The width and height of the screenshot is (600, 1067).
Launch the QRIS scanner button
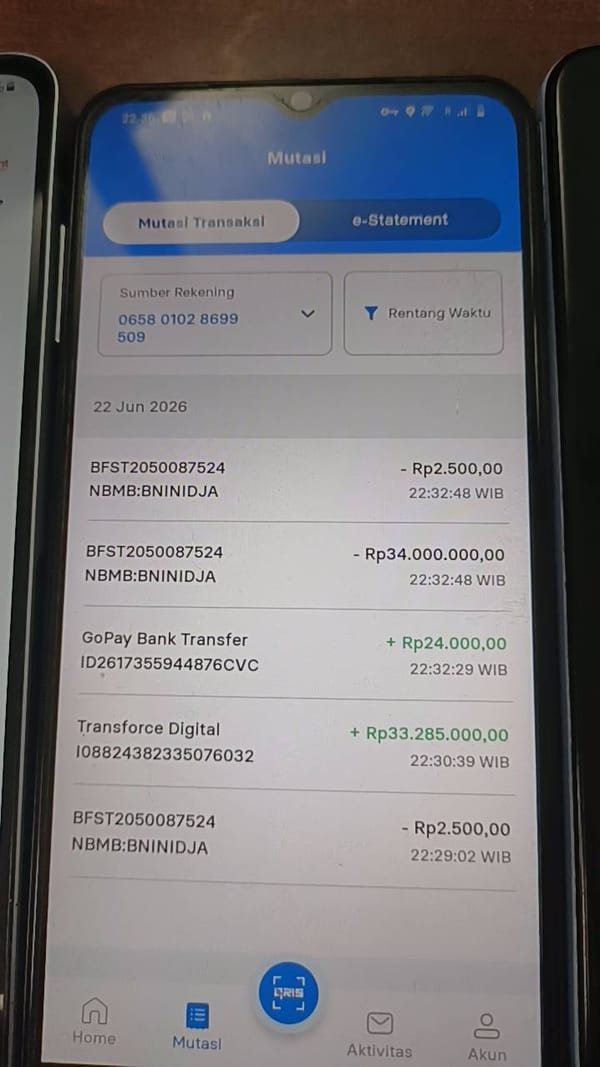(288, 992)
